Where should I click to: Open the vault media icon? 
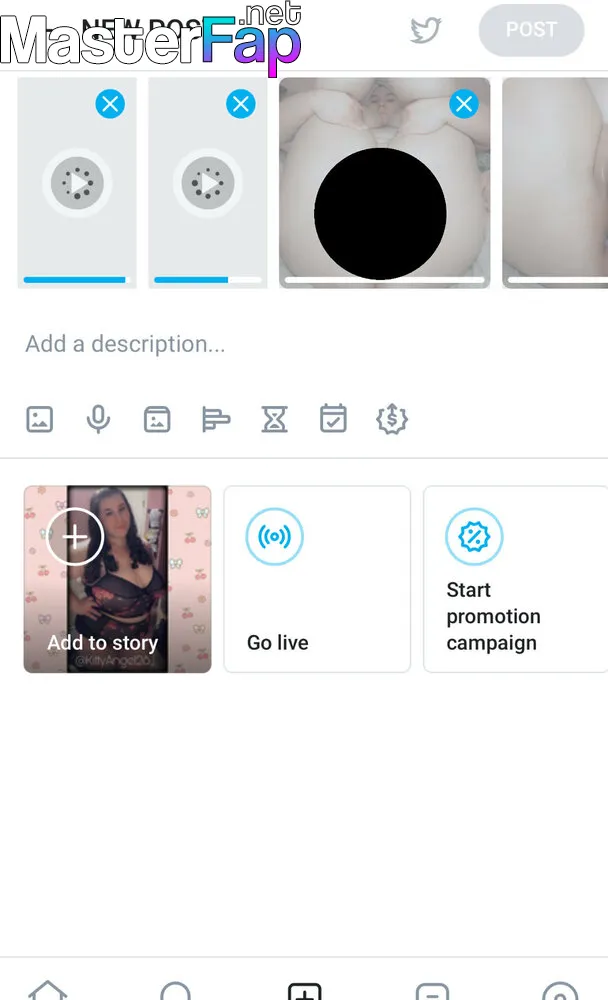point(157,420)
